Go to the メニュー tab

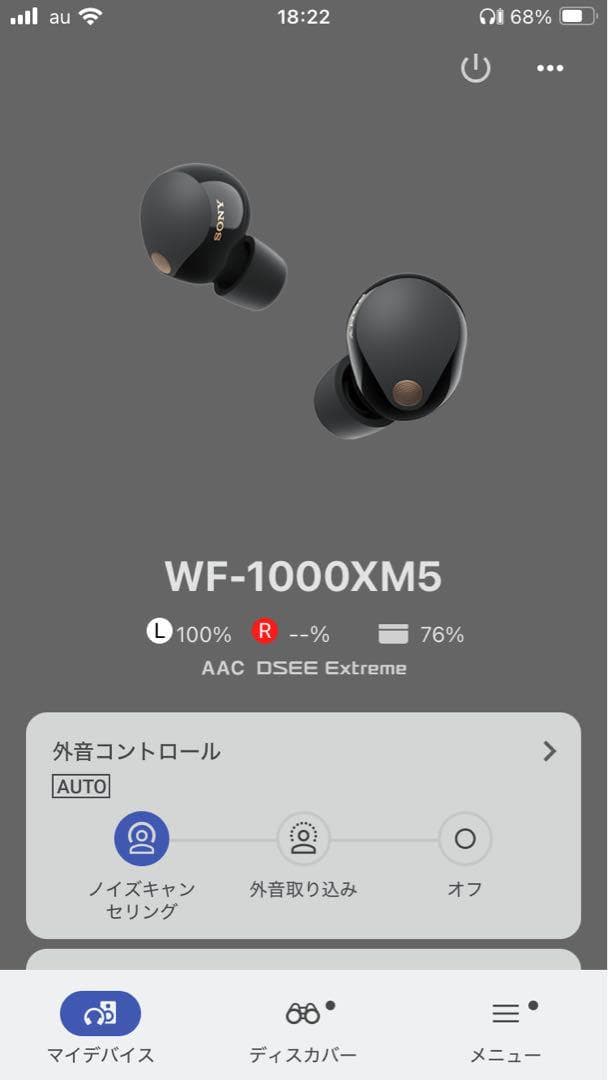[506, 1026]
